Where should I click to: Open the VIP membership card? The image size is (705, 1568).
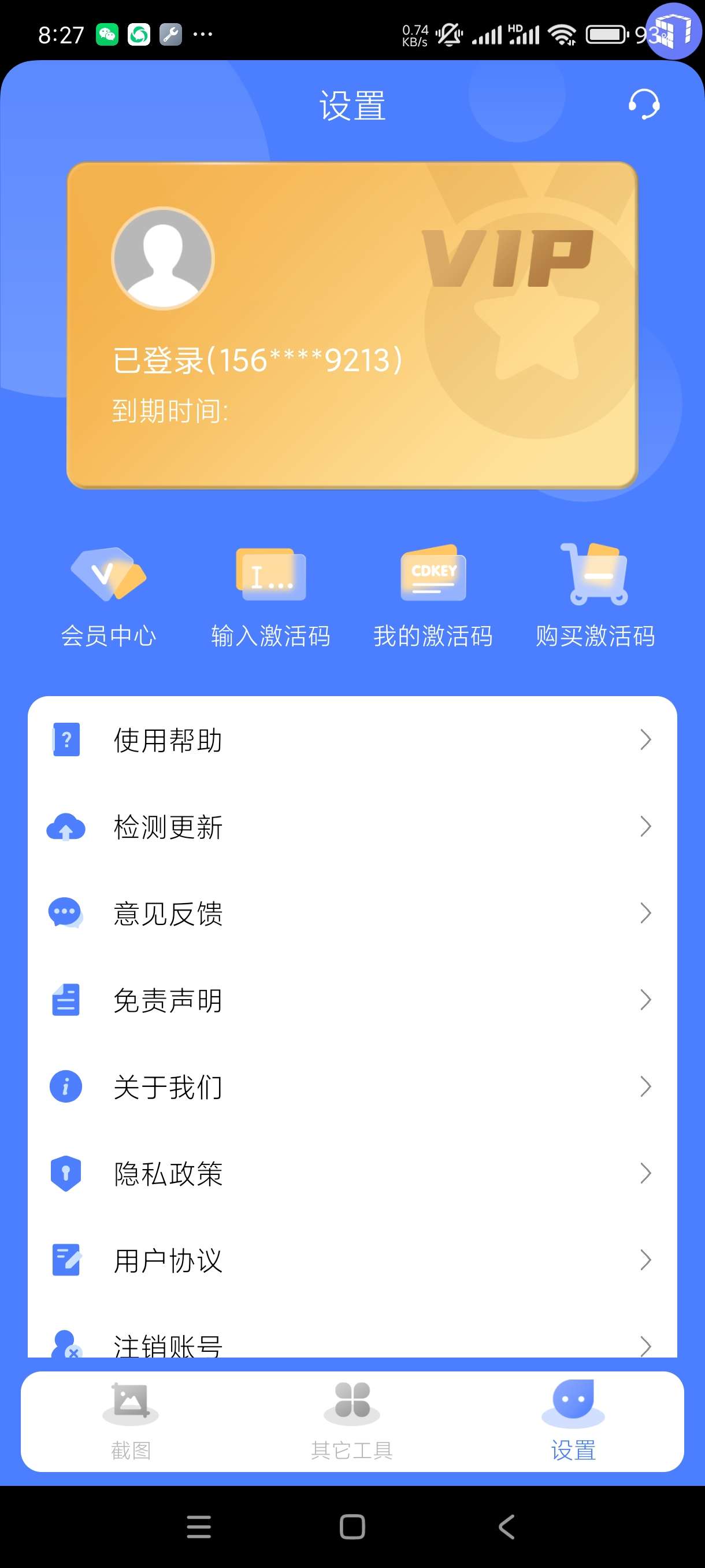click(x=351, y=325)
